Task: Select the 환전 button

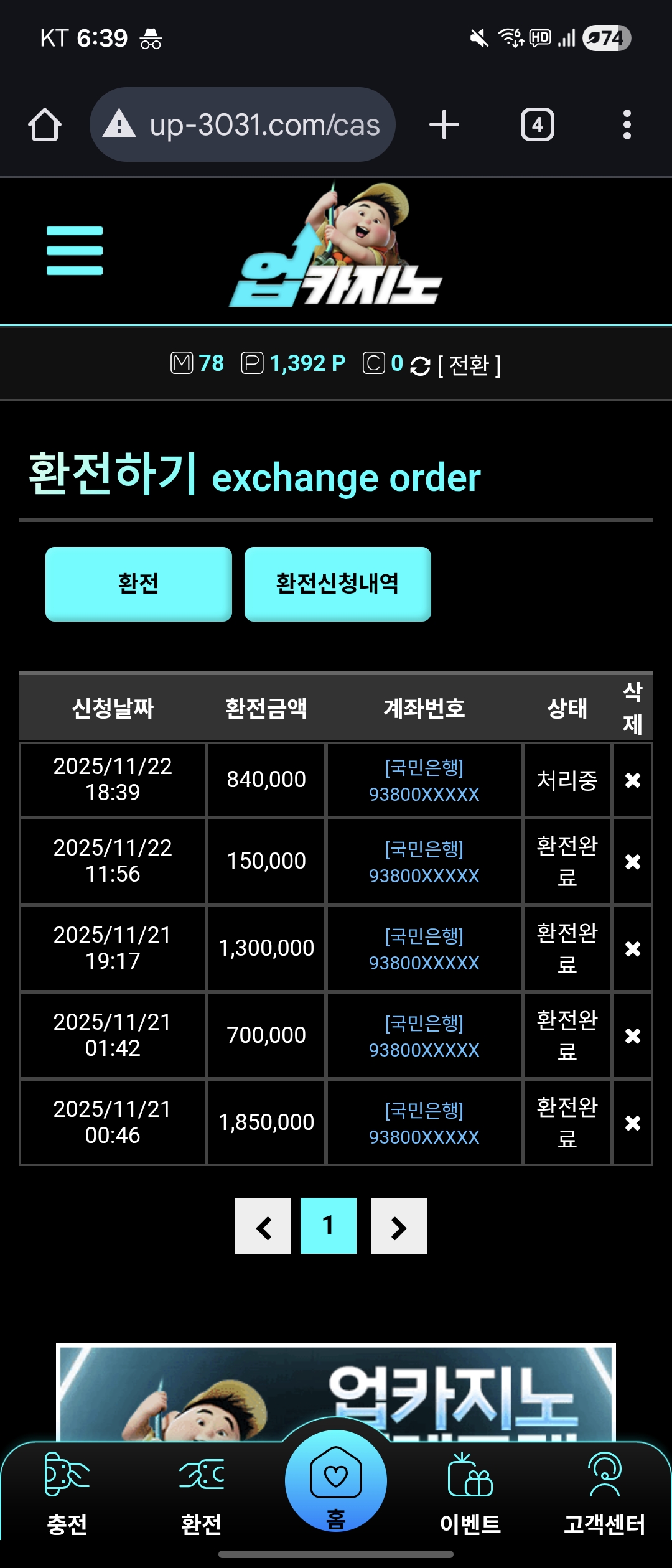Action: pos(138,584)
